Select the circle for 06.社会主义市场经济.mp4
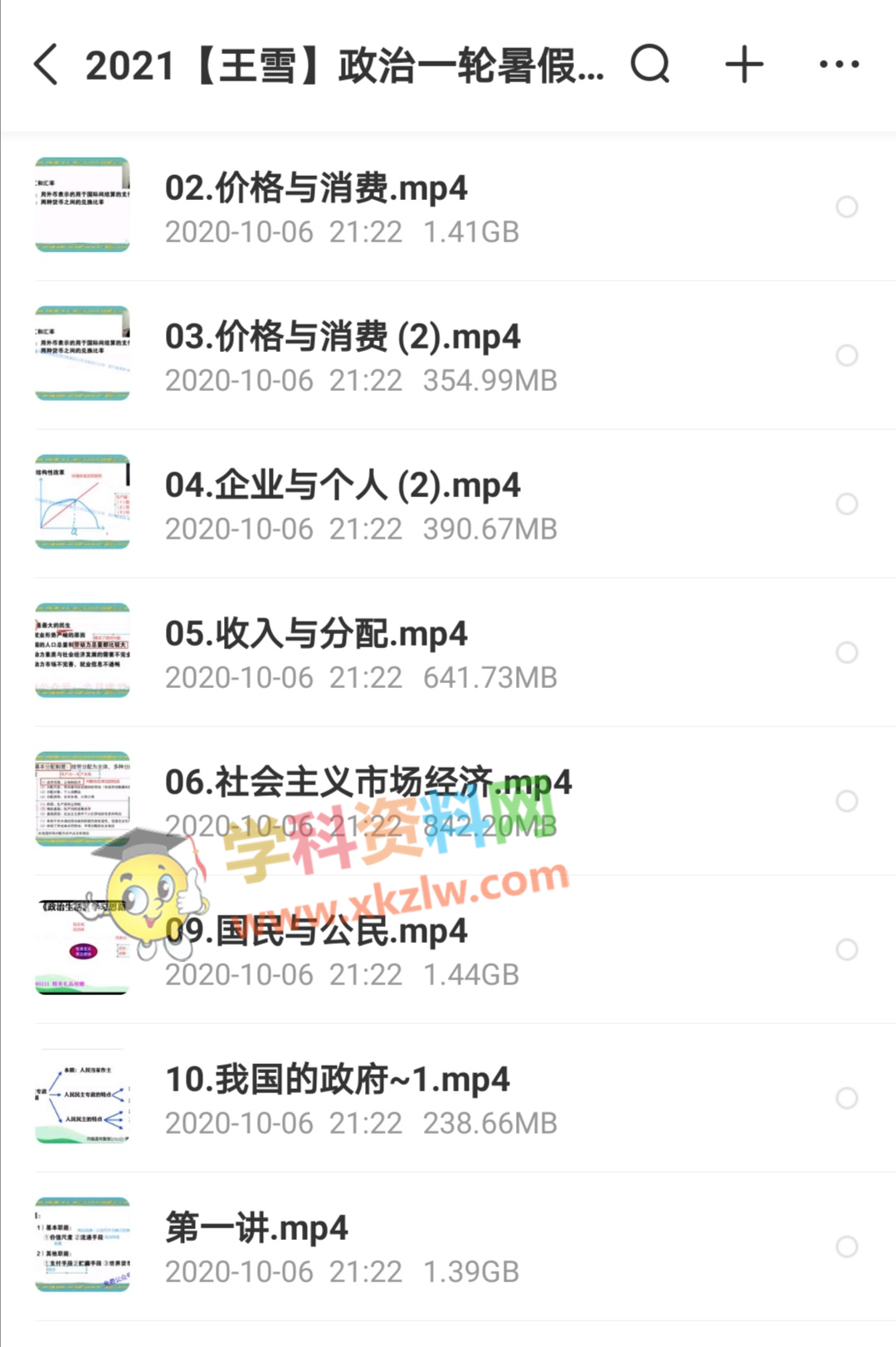 click(846, 801)
